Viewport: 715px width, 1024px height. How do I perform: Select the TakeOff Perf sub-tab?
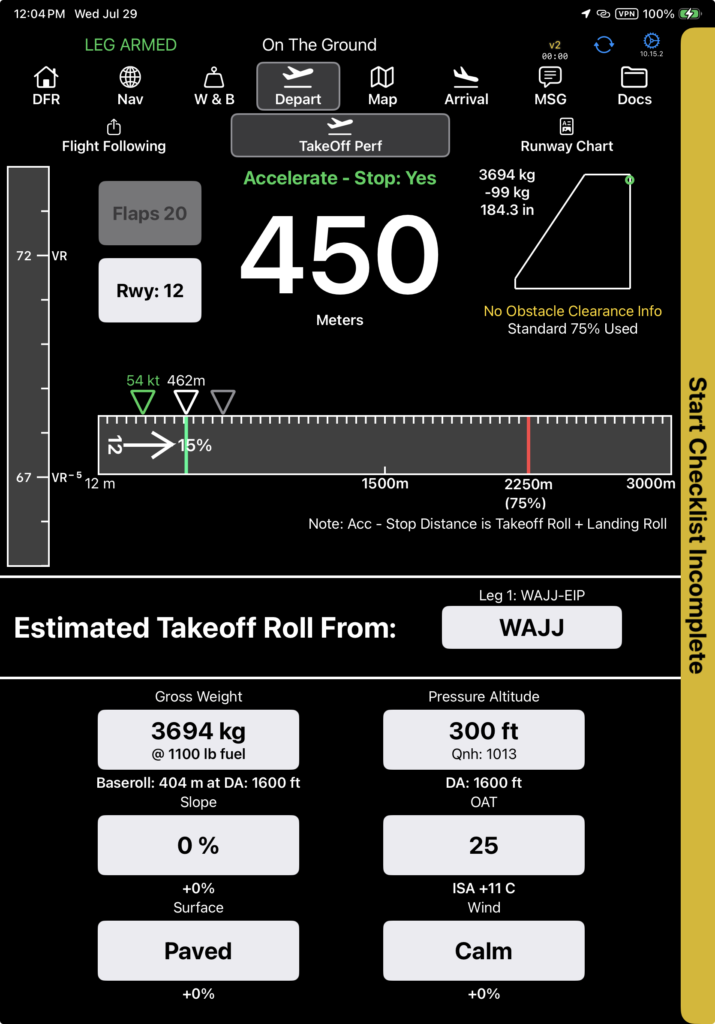click(340, 135)
